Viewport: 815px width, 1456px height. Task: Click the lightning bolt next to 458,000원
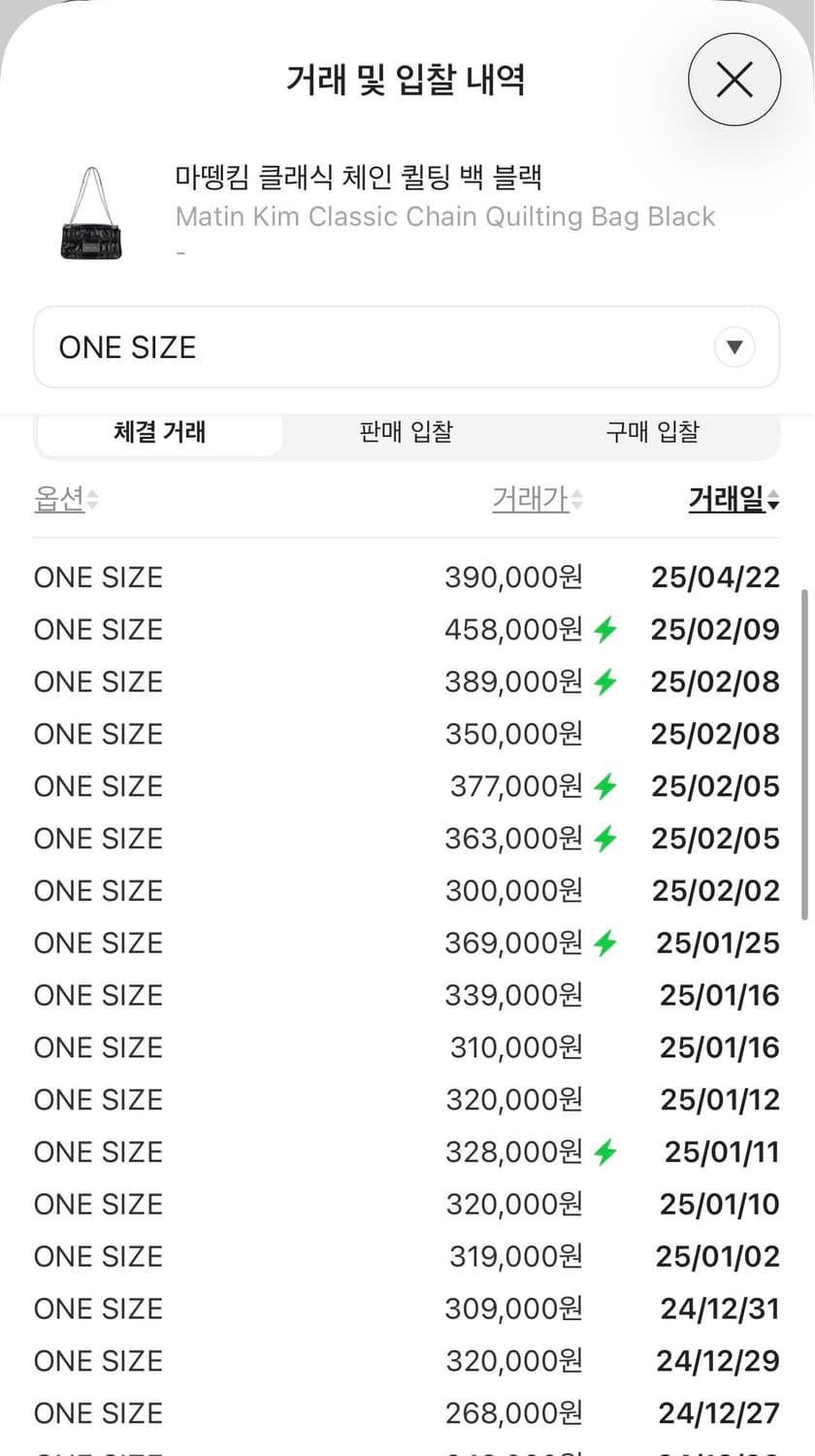click(605, 629)
